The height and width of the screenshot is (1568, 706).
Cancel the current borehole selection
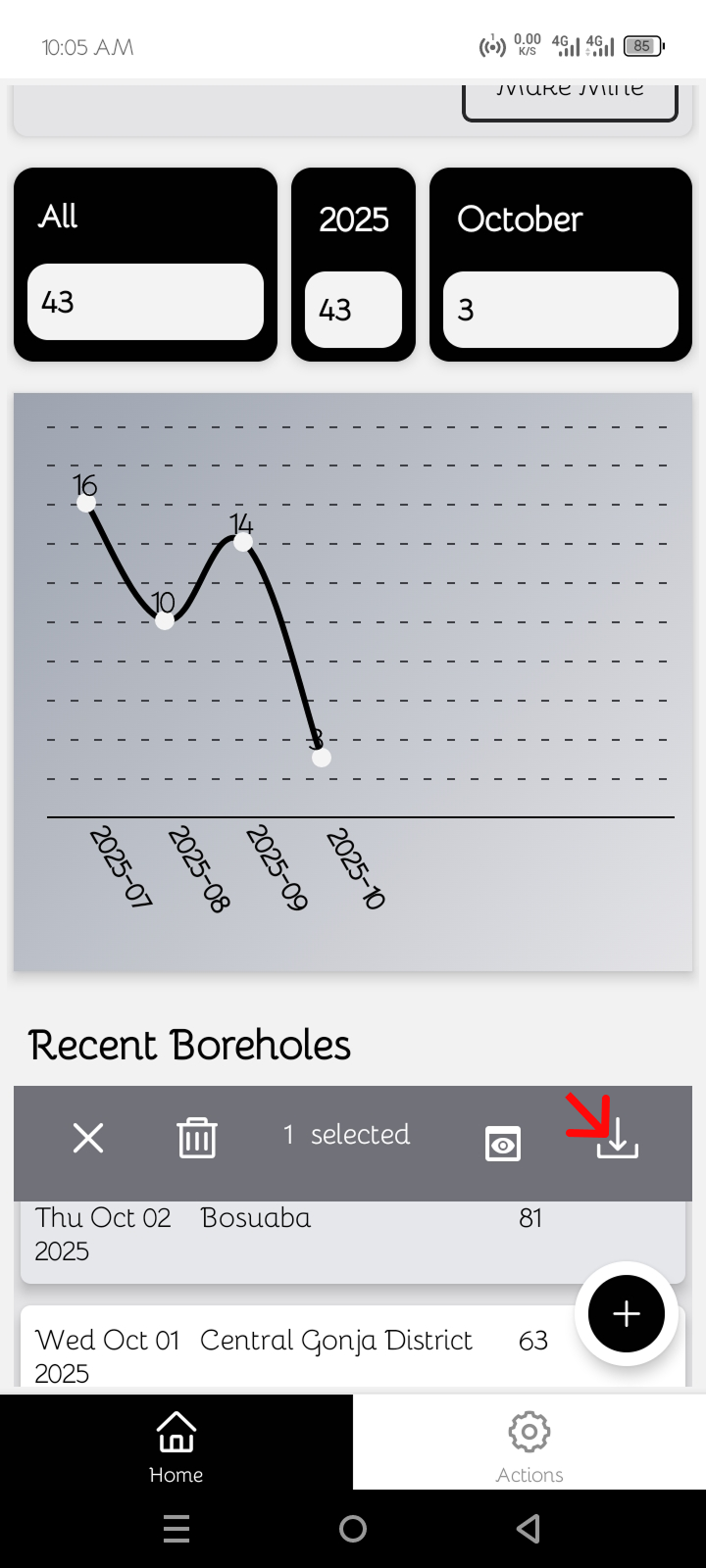pyautogui.click(x=88, y=1138)
